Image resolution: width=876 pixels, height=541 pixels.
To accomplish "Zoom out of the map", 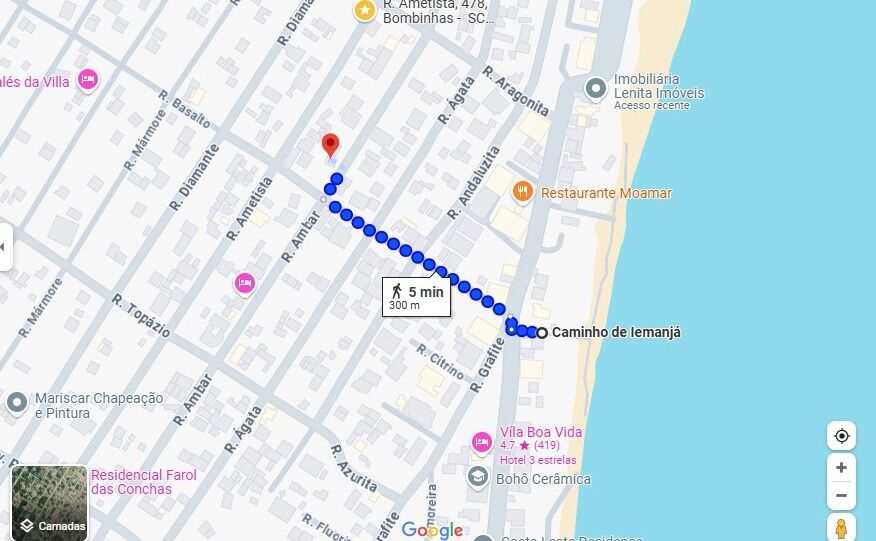I will coord(841,495).
